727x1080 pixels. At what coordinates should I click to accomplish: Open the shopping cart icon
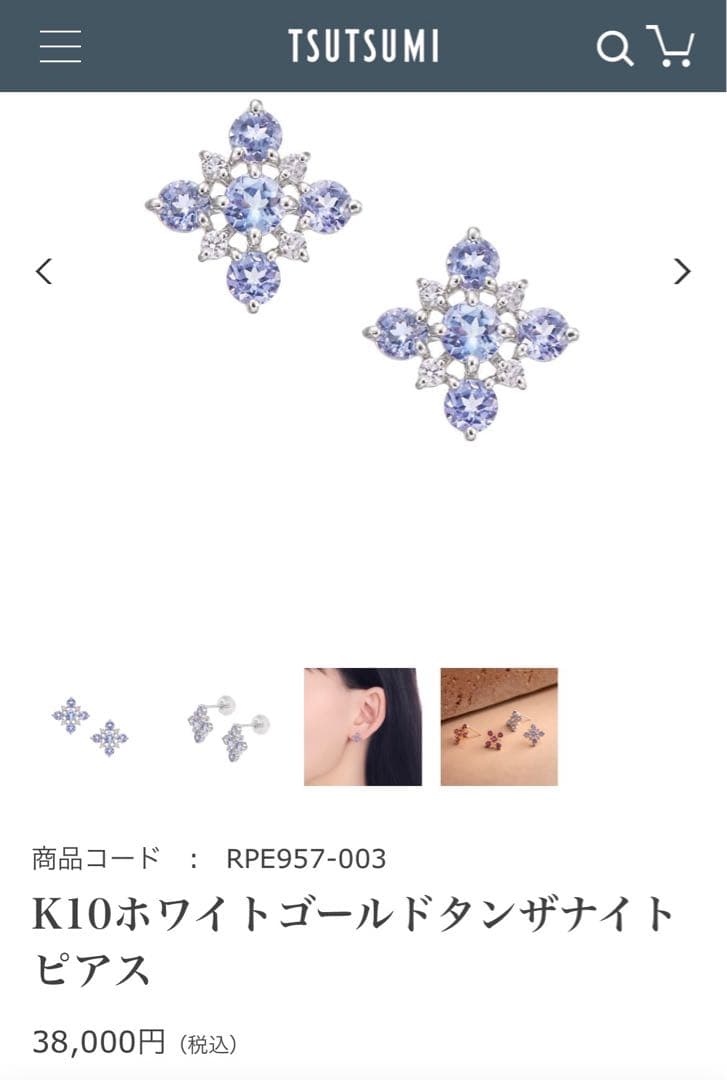[x=672, y=47]
